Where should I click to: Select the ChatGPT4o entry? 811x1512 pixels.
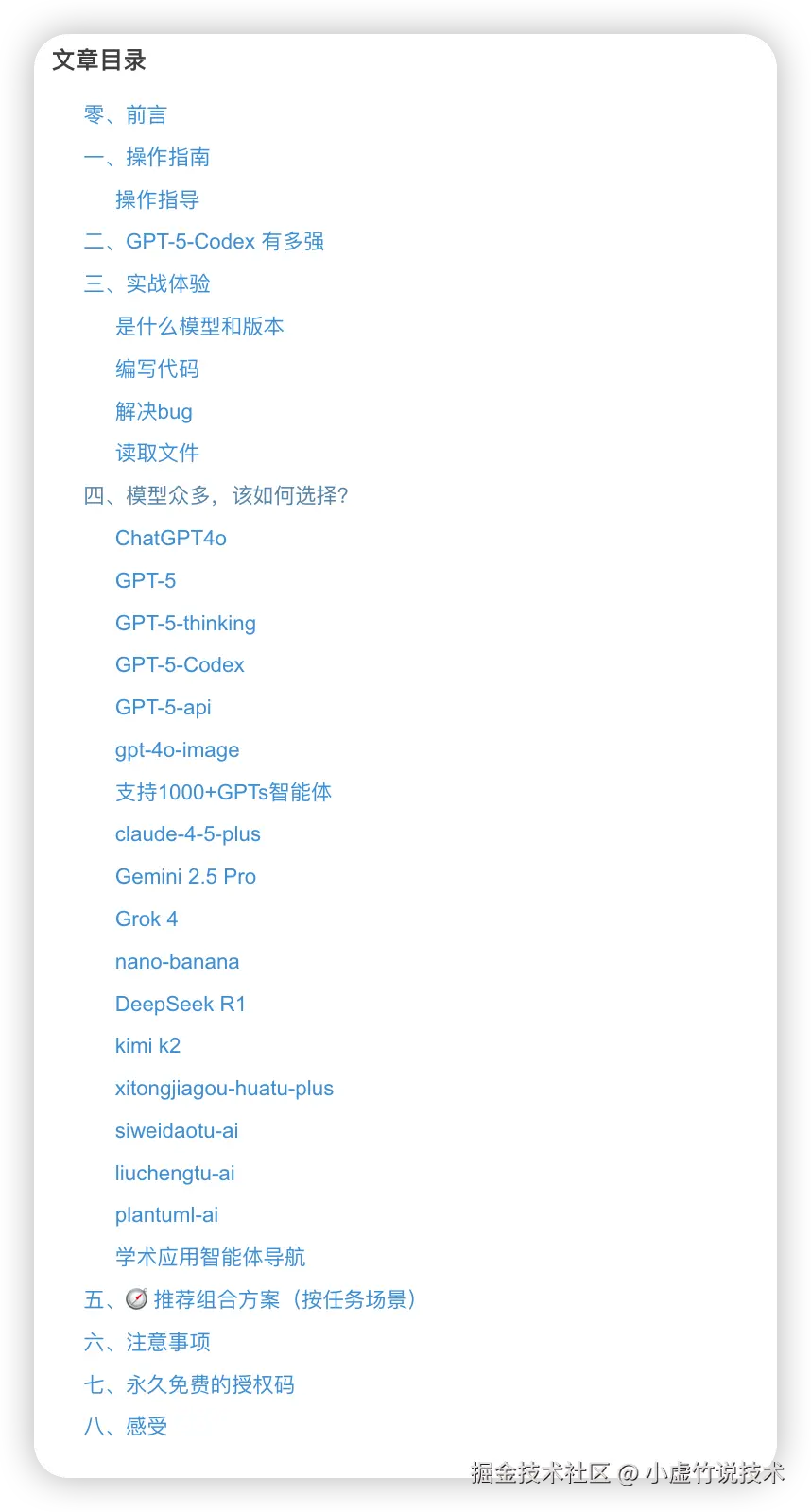pyautogui.click(x=170, y=538)
